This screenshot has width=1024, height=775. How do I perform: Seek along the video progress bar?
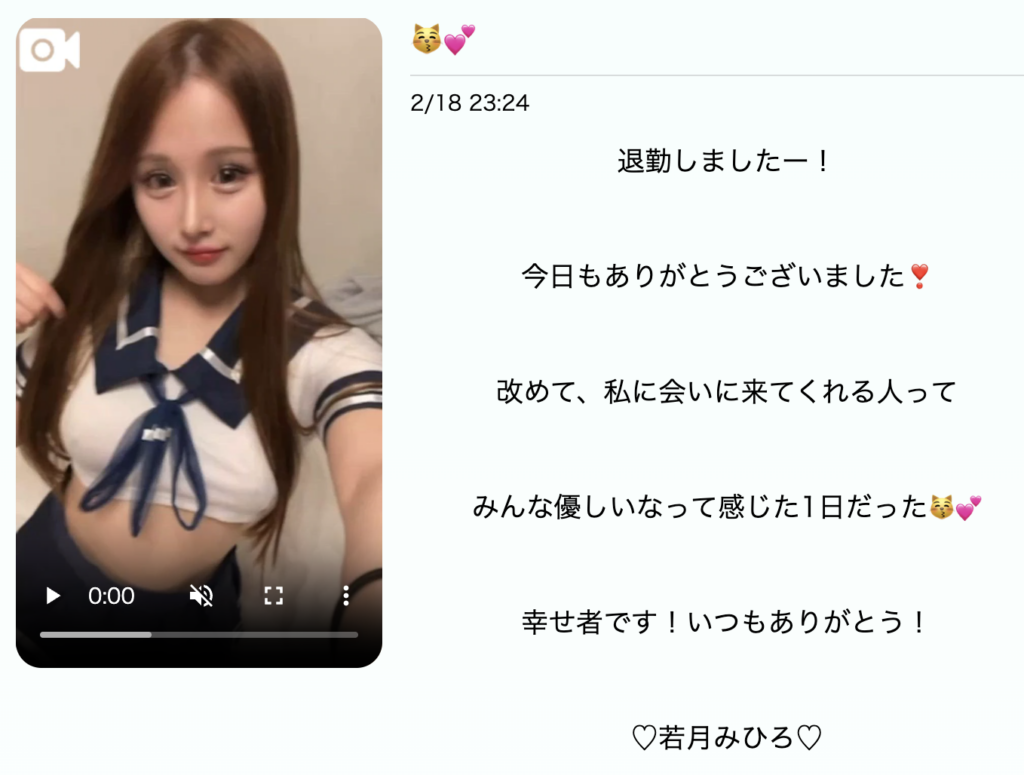click(x=199, y=635)
